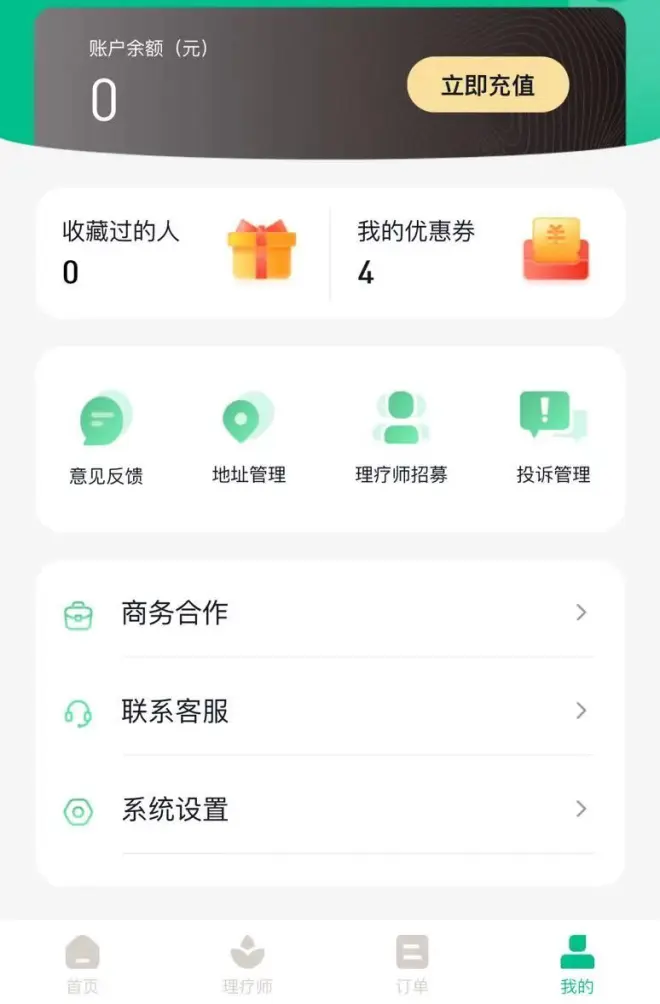Go to the 订单 orders tab
This screenshot has width=660, height=1004.
coord(412,965)
